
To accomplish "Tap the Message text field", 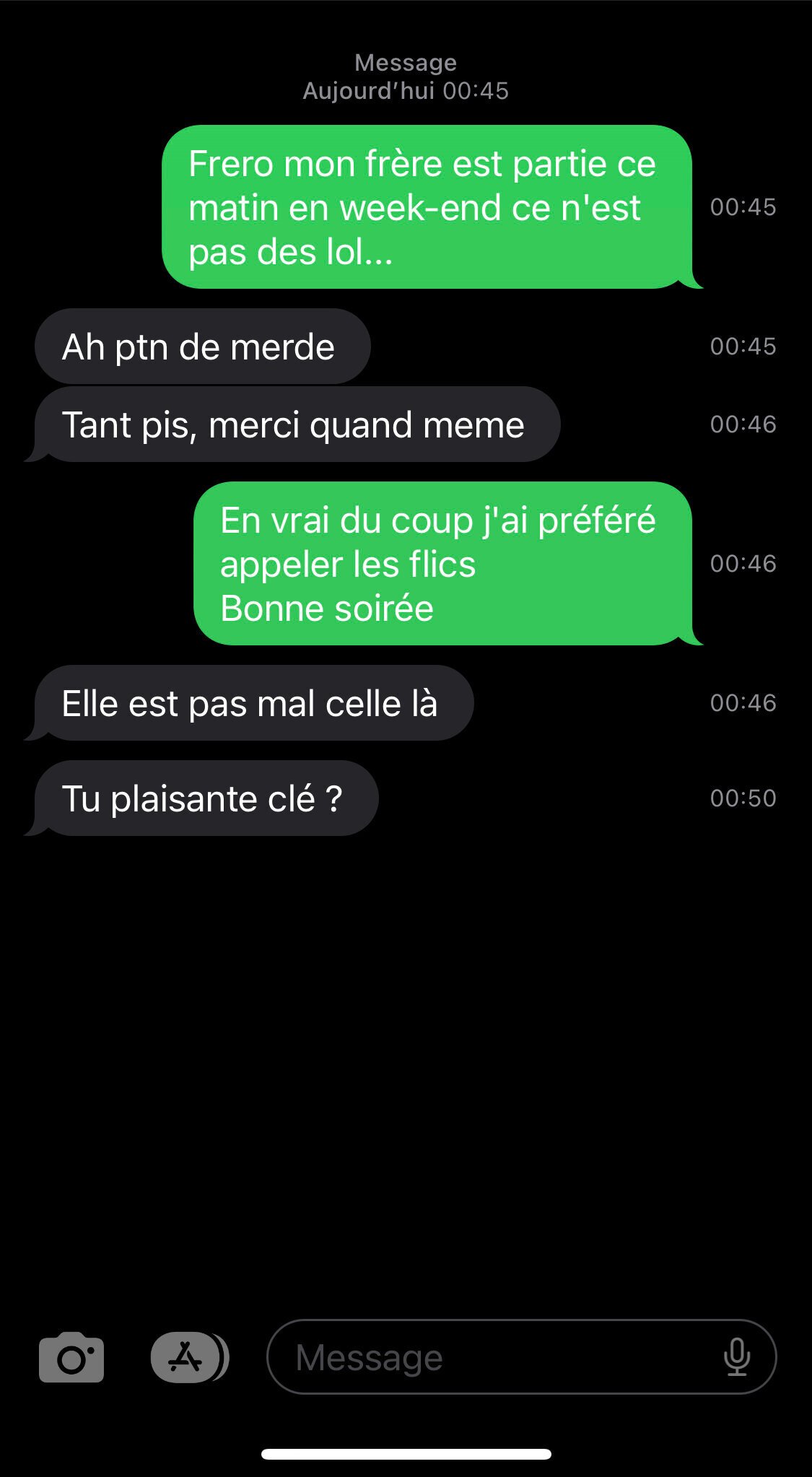I will (521, 1357).
